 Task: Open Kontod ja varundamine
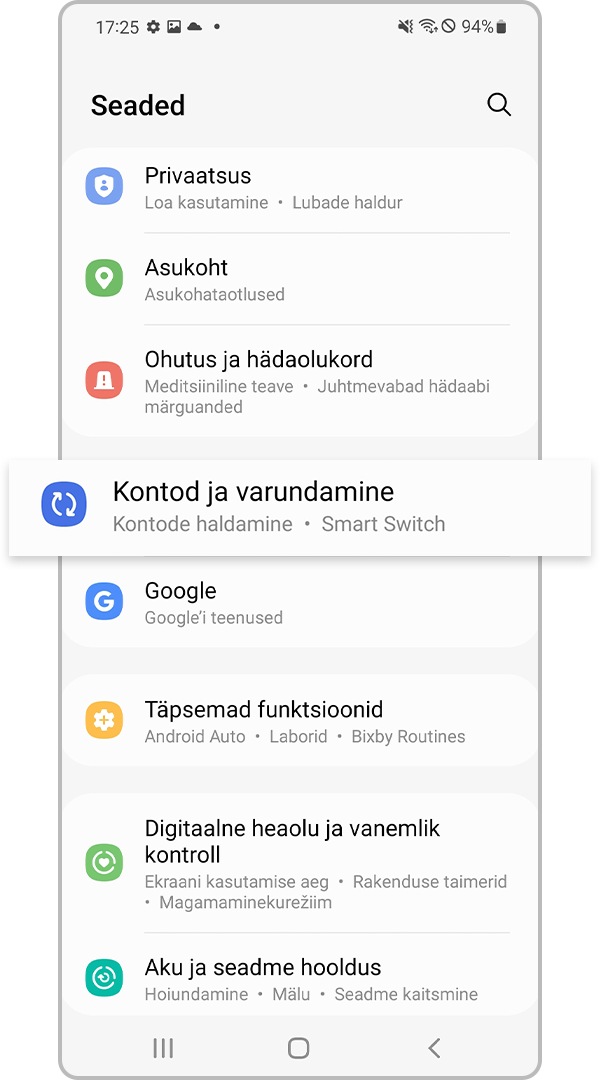(300, 507)
